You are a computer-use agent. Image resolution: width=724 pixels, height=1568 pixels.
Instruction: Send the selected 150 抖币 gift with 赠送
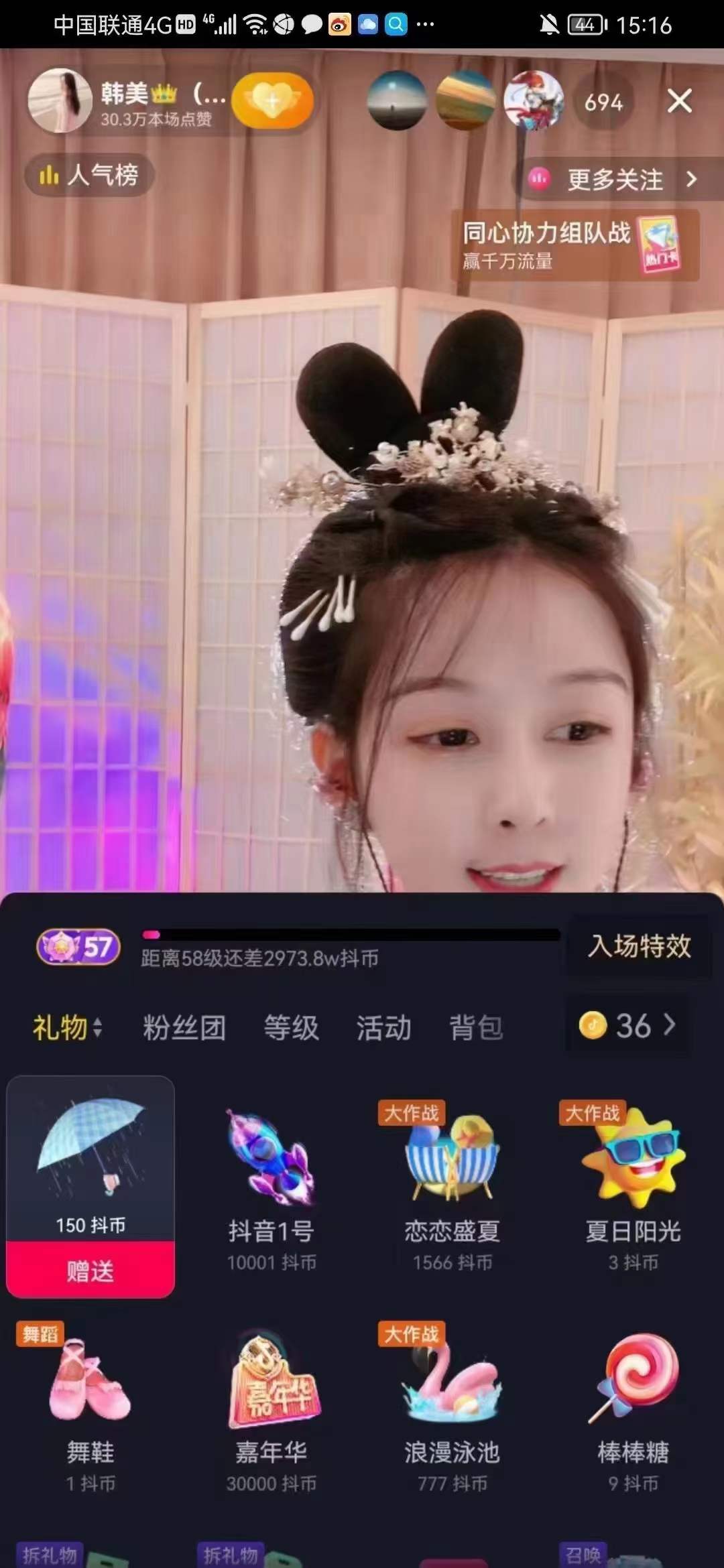point(90,1270)
